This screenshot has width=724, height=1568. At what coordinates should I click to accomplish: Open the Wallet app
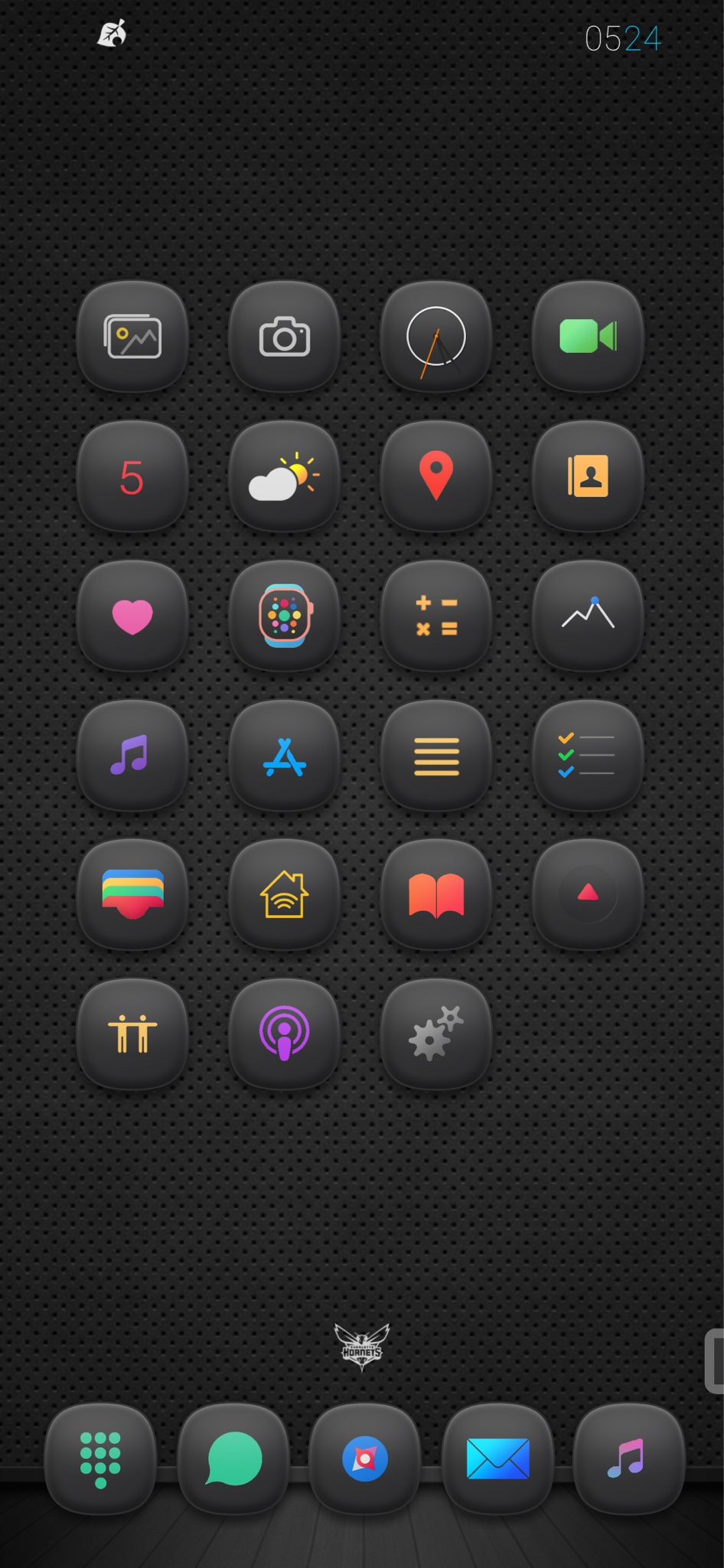132,895
